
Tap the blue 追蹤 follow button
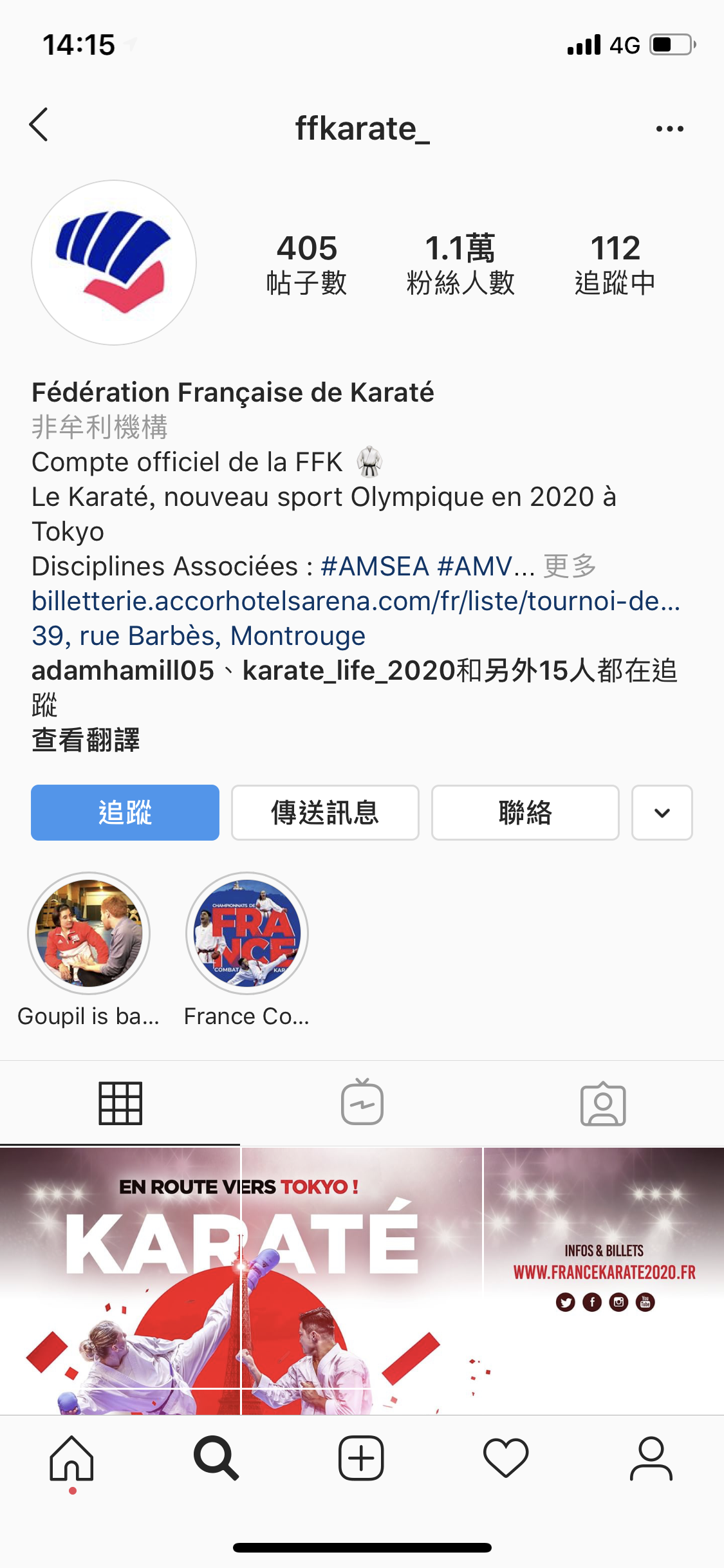(125, 812)
